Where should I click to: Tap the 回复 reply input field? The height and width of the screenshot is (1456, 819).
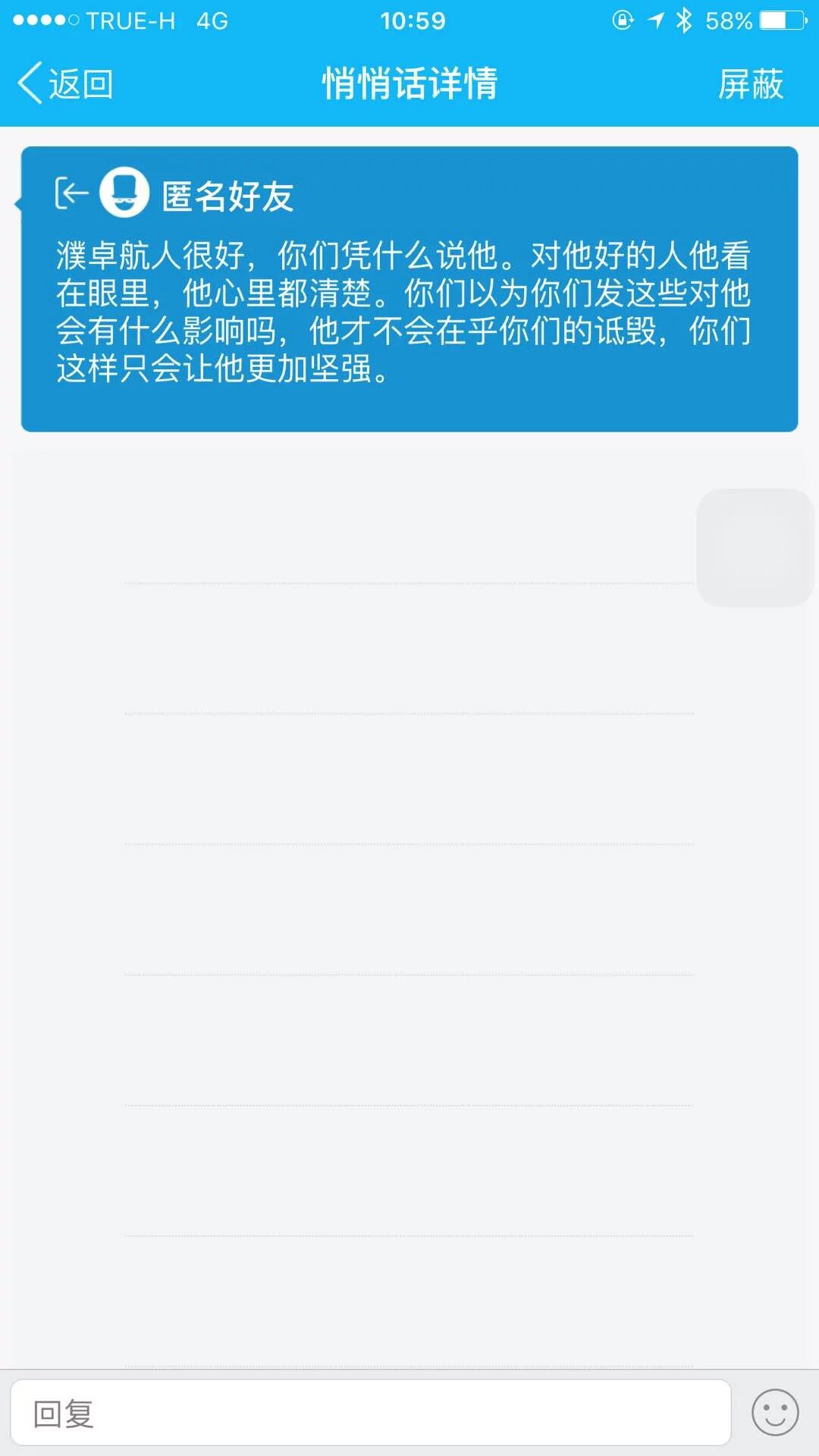pos(370,1413)
